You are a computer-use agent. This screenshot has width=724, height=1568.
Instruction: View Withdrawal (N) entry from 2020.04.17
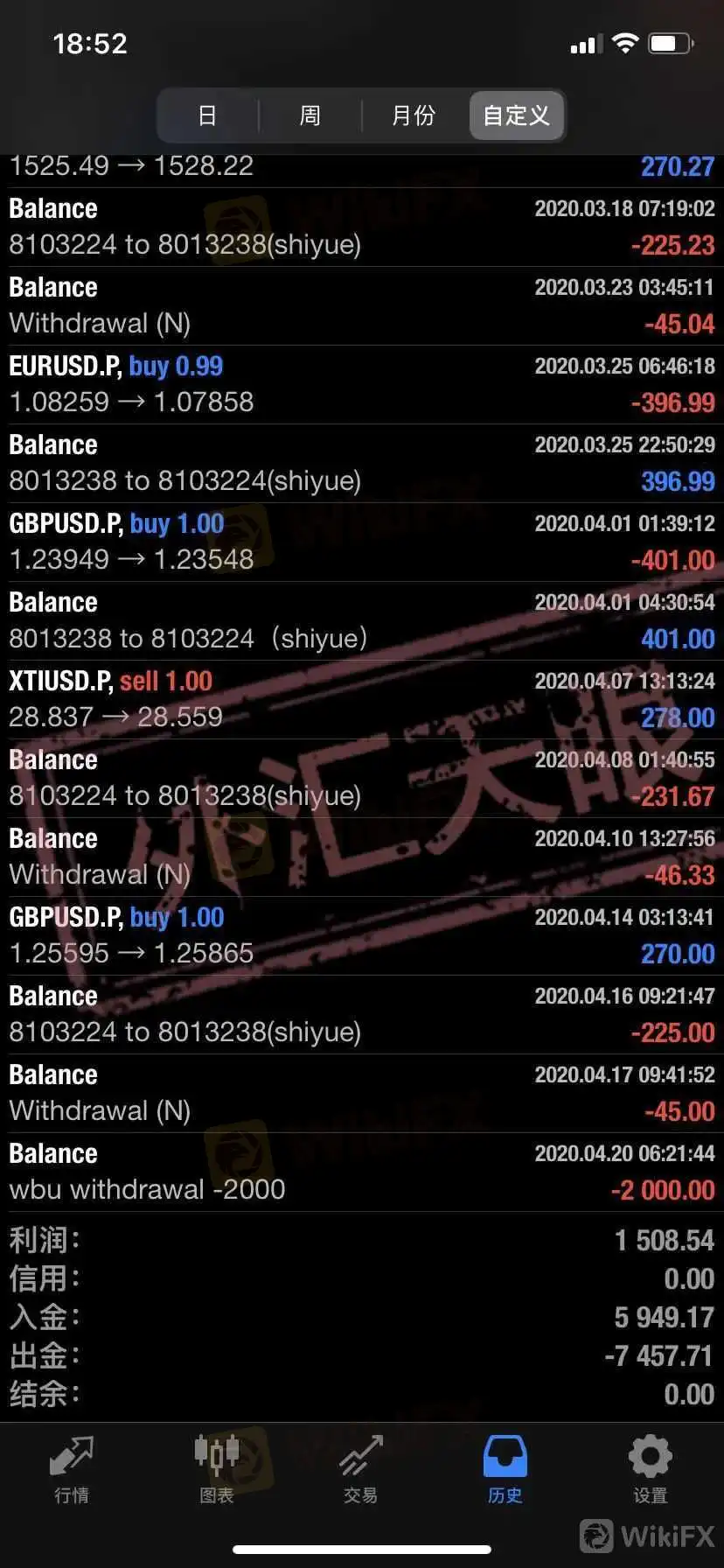pos(361,1093)
